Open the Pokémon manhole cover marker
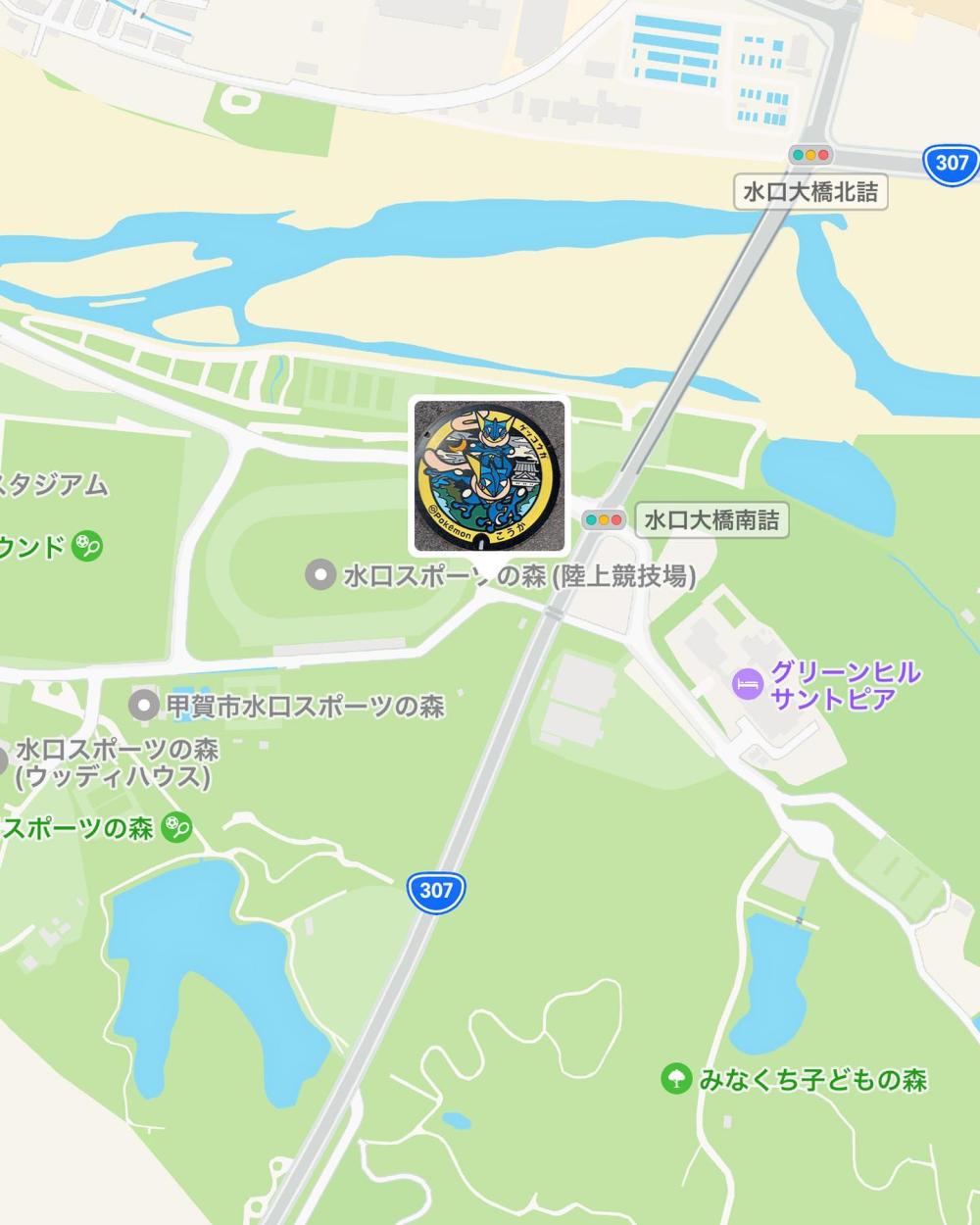This screenshot has width=980, height=1225. pyautogui.click(x=489, y=476)
